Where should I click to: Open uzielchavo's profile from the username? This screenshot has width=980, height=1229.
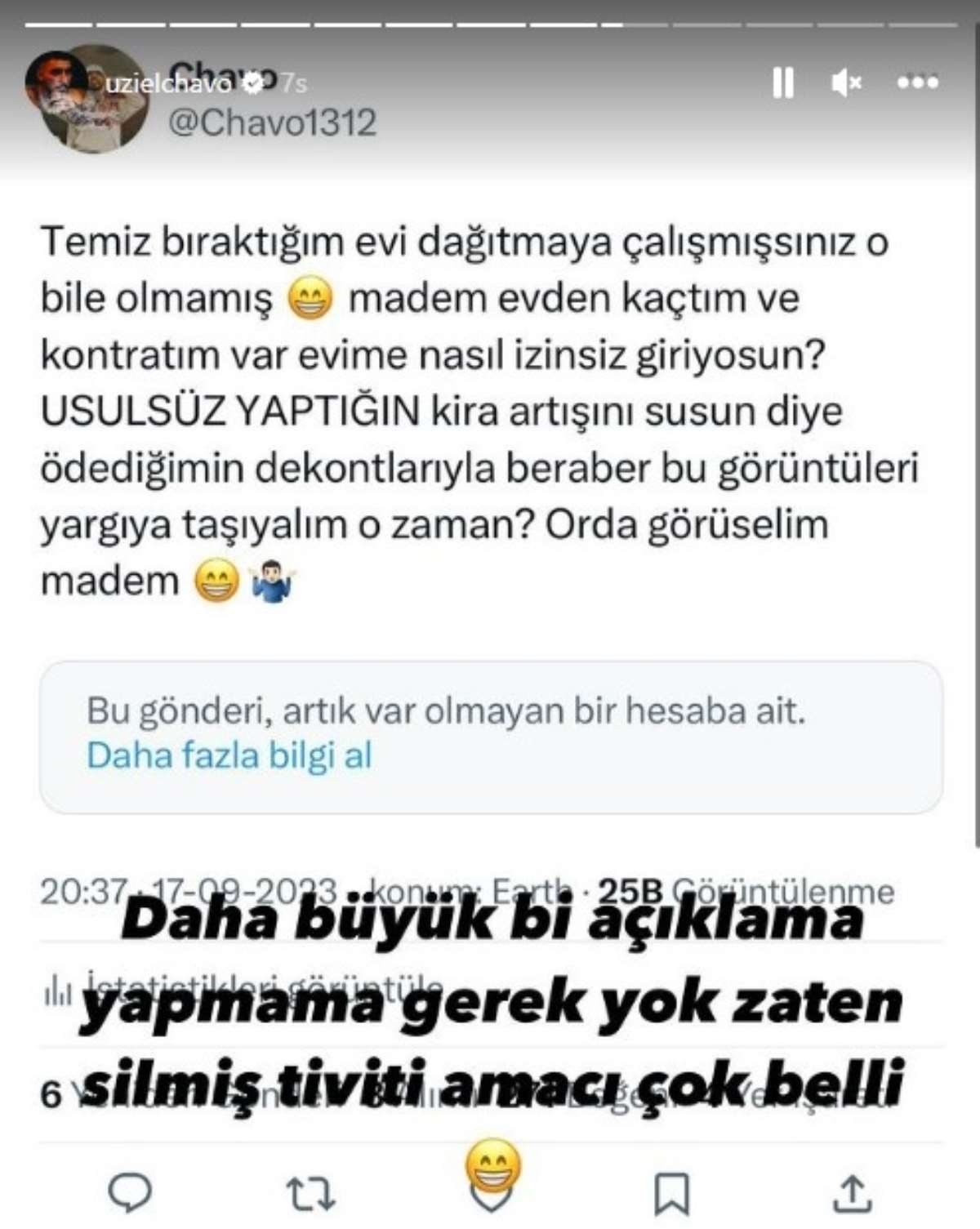pyautogui.click(x=168, y=83)
